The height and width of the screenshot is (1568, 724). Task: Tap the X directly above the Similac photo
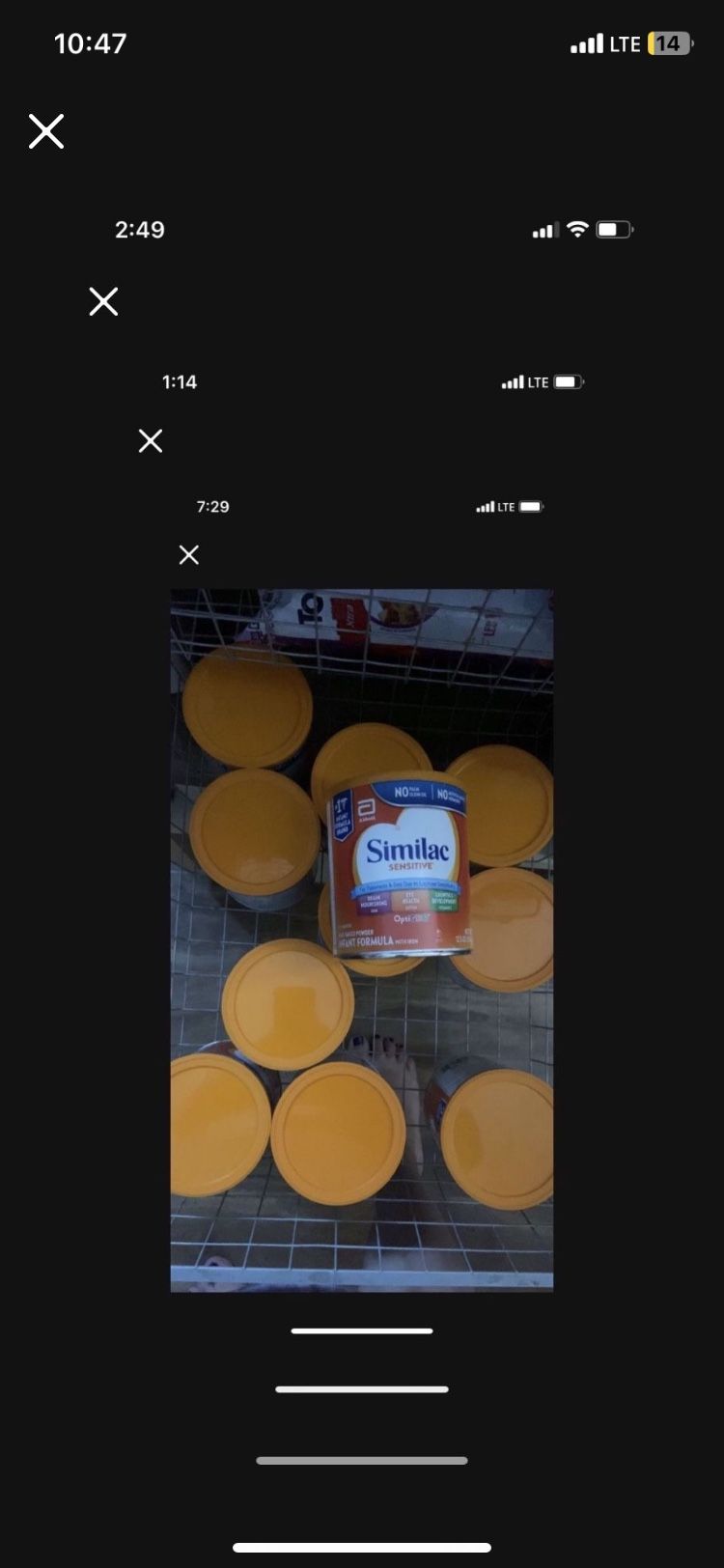pyautogui.click(x=189, y=554)
